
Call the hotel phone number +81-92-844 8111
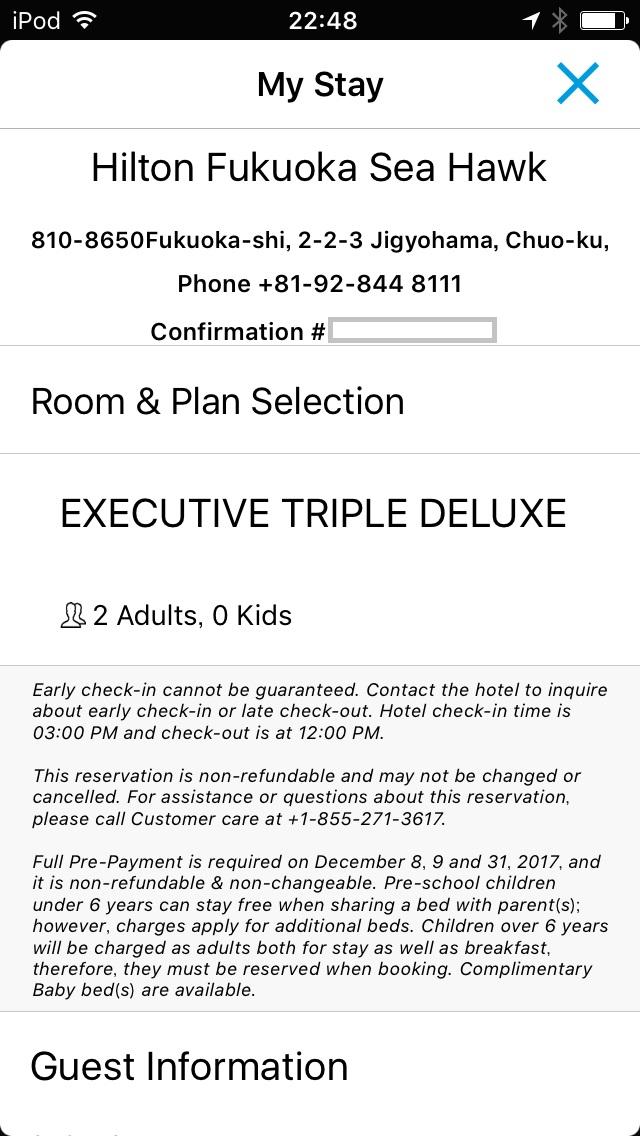(x=359, y=284)
